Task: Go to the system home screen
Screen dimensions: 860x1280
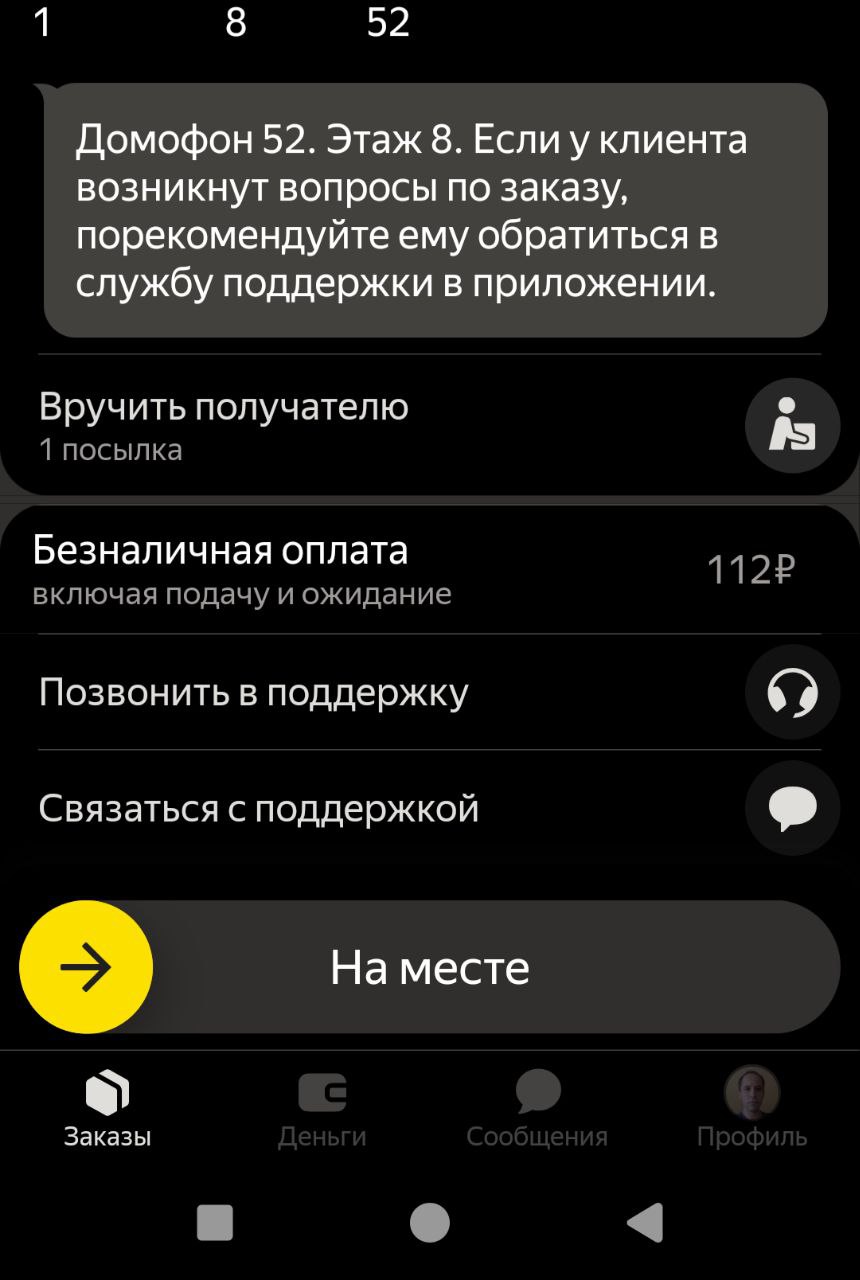Action: coord(430,1222)
